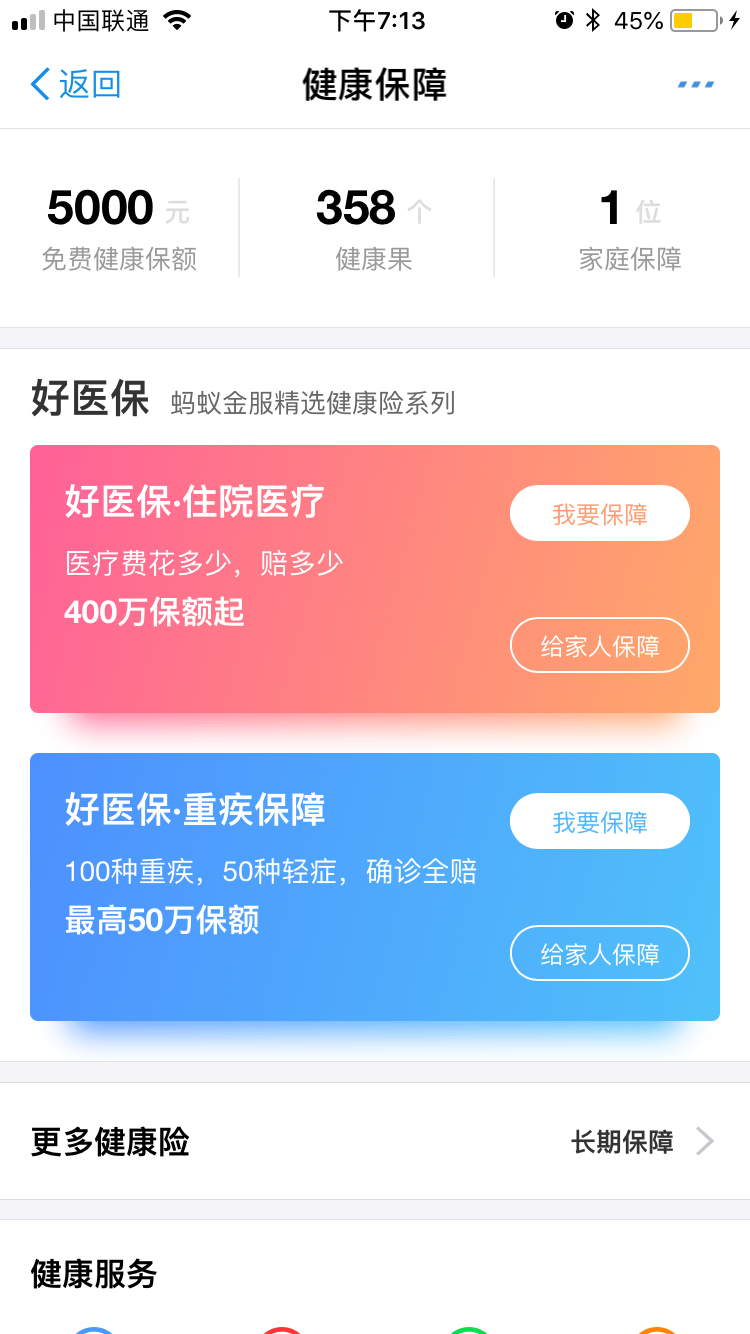Image resolution: width=750 pixels, height=1334 pixels.
Task: Open the three-dot overflow menu
Action: tap(696, 84)
